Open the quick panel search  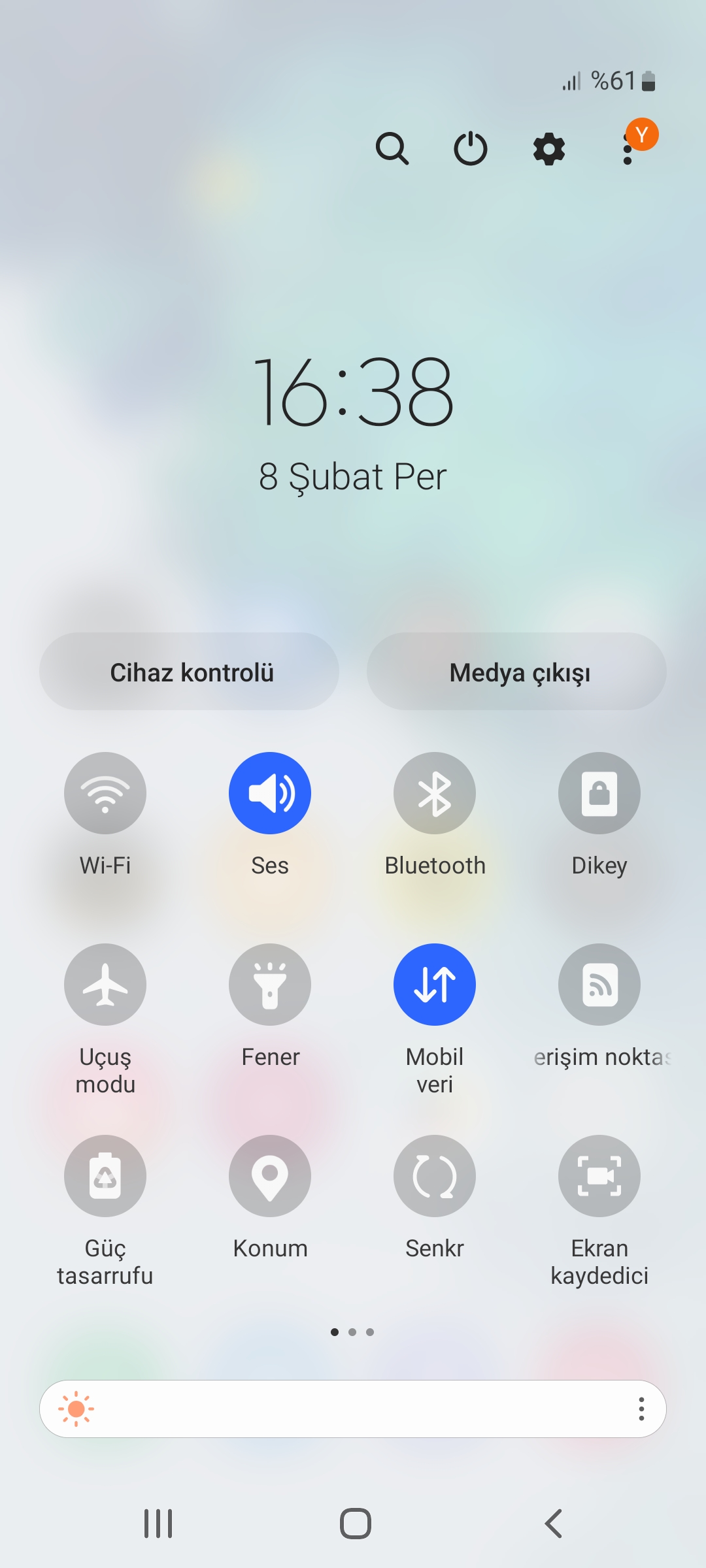tap(392, 149)
